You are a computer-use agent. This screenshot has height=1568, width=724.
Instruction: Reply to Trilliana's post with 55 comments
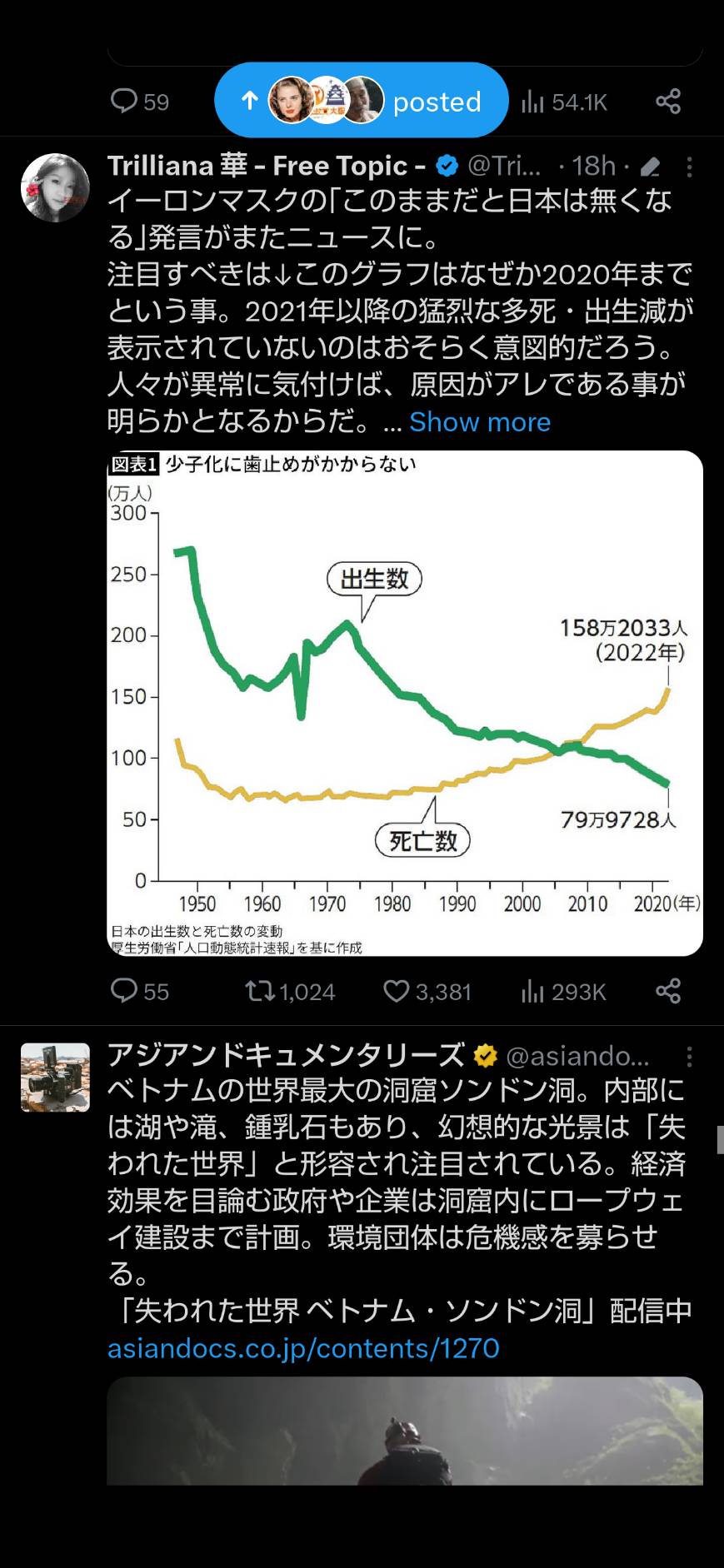(x=139, y=991)
